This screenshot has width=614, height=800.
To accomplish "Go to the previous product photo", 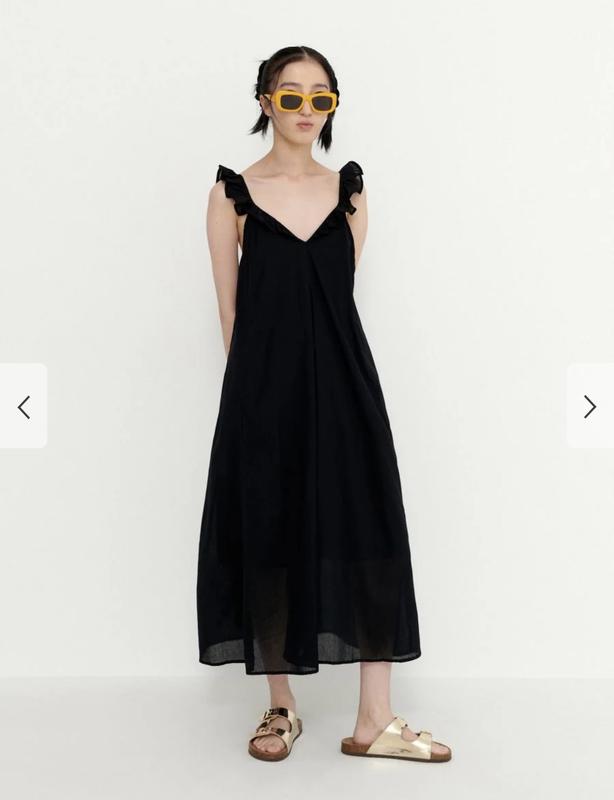I will coord(24,406).
